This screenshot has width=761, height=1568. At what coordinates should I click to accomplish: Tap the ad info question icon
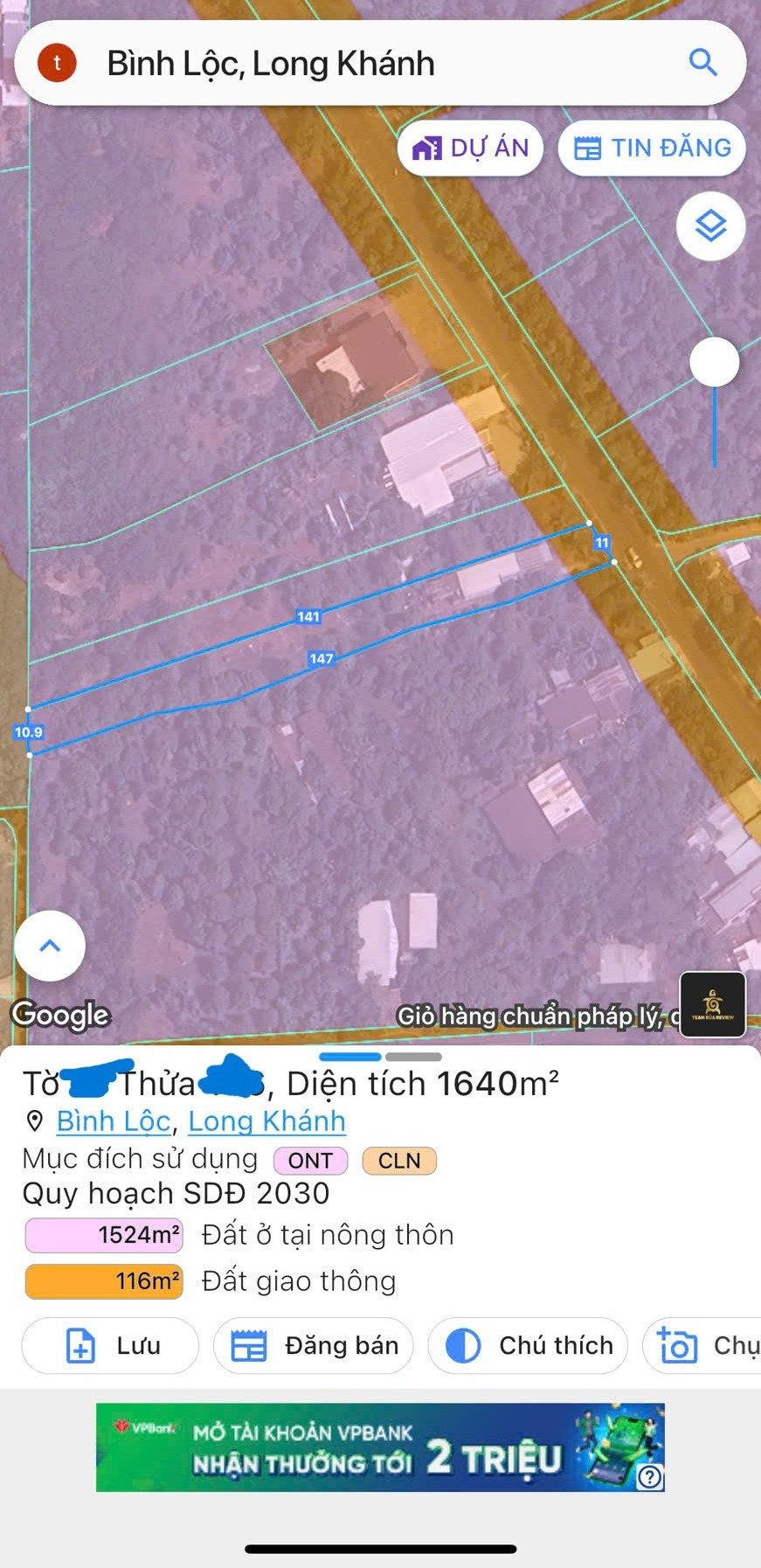pyautogui.click(x=650, y=1477)
